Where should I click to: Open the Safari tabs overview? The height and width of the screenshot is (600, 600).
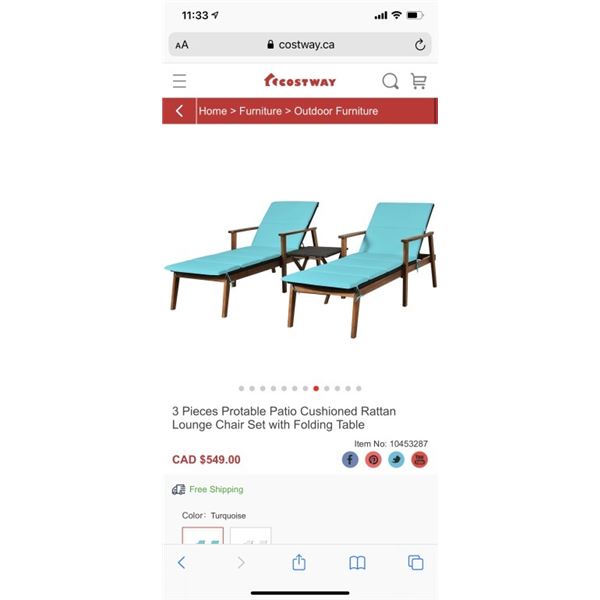pyautogui.click(x=416, y=563)
